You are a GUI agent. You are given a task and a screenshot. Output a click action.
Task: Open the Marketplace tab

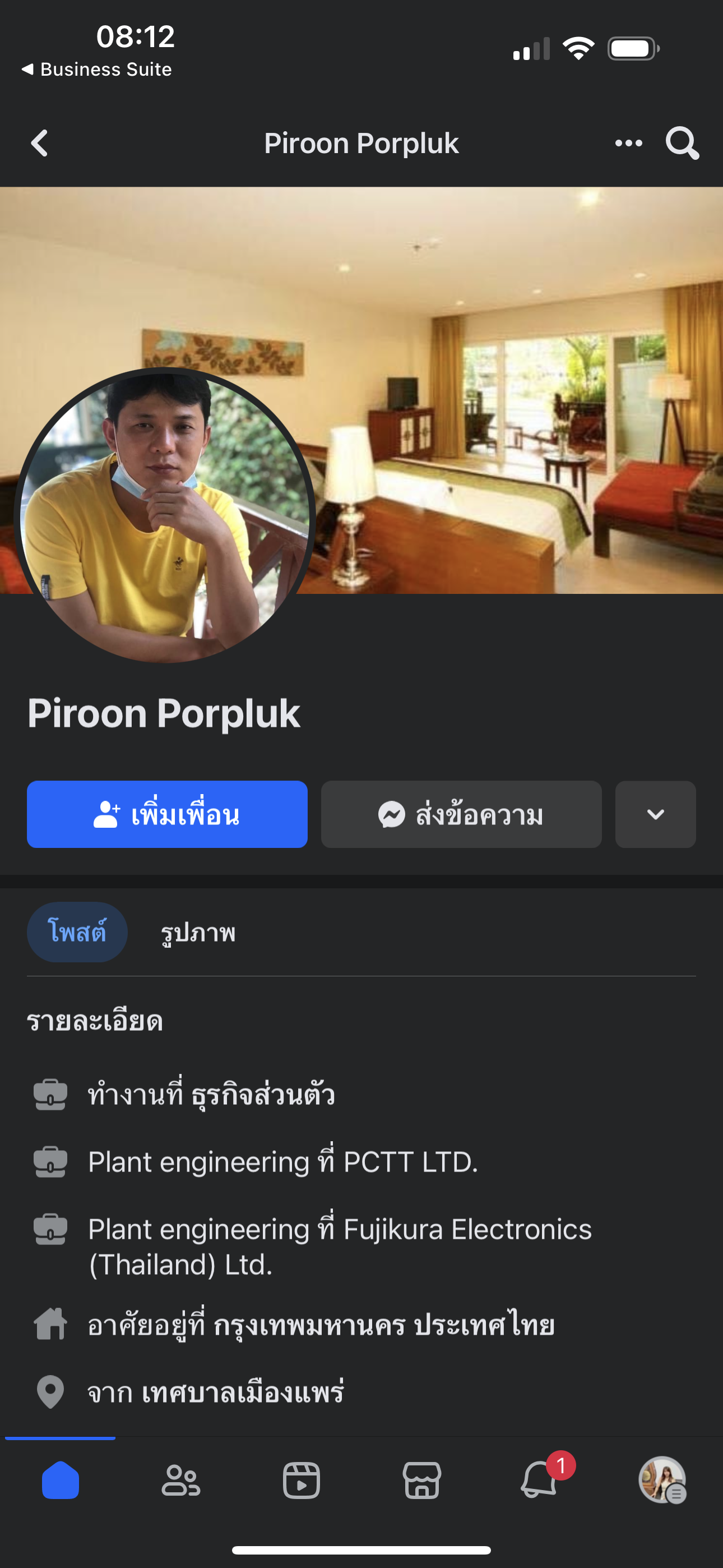(421, 1480)
